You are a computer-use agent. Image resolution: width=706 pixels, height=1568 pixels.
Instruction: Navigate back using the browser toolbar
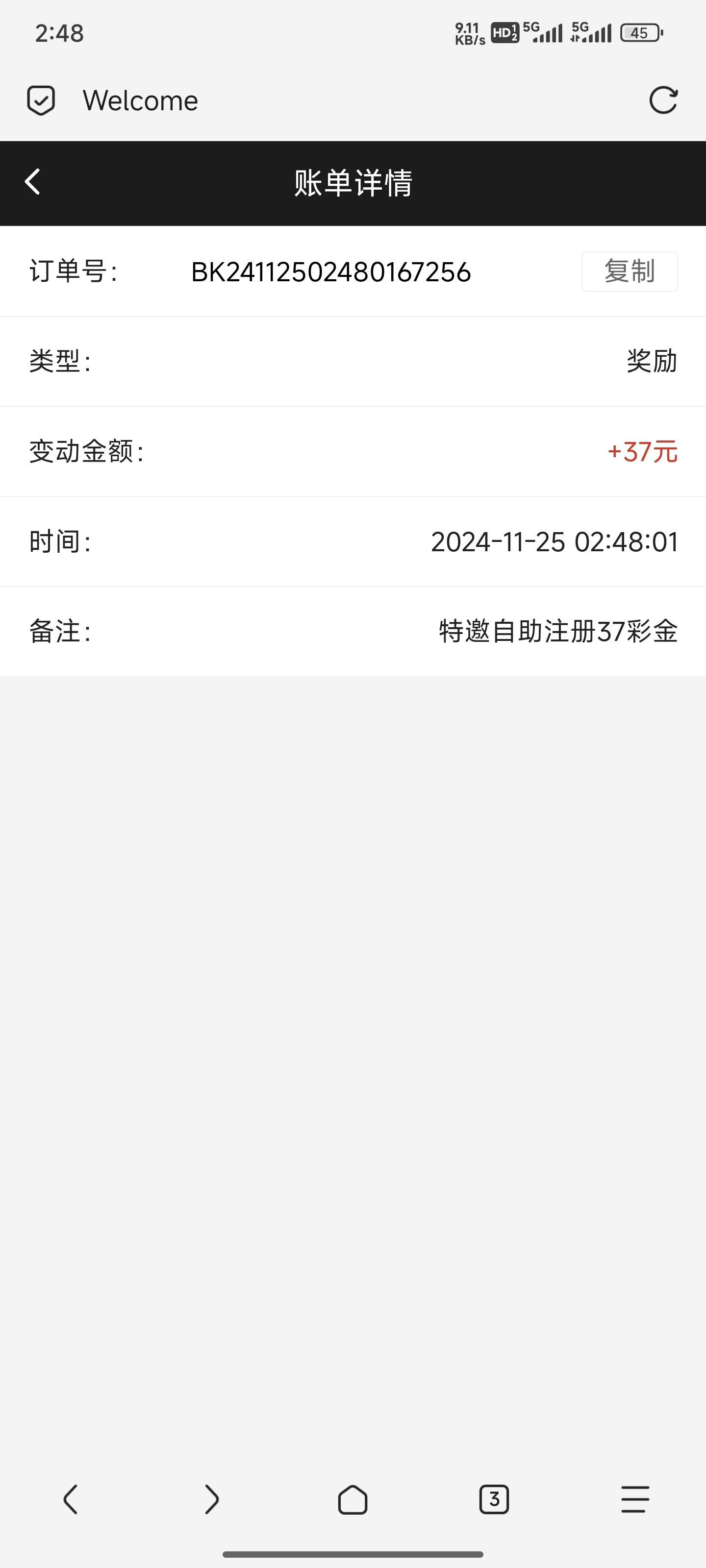coord(71,1499)
